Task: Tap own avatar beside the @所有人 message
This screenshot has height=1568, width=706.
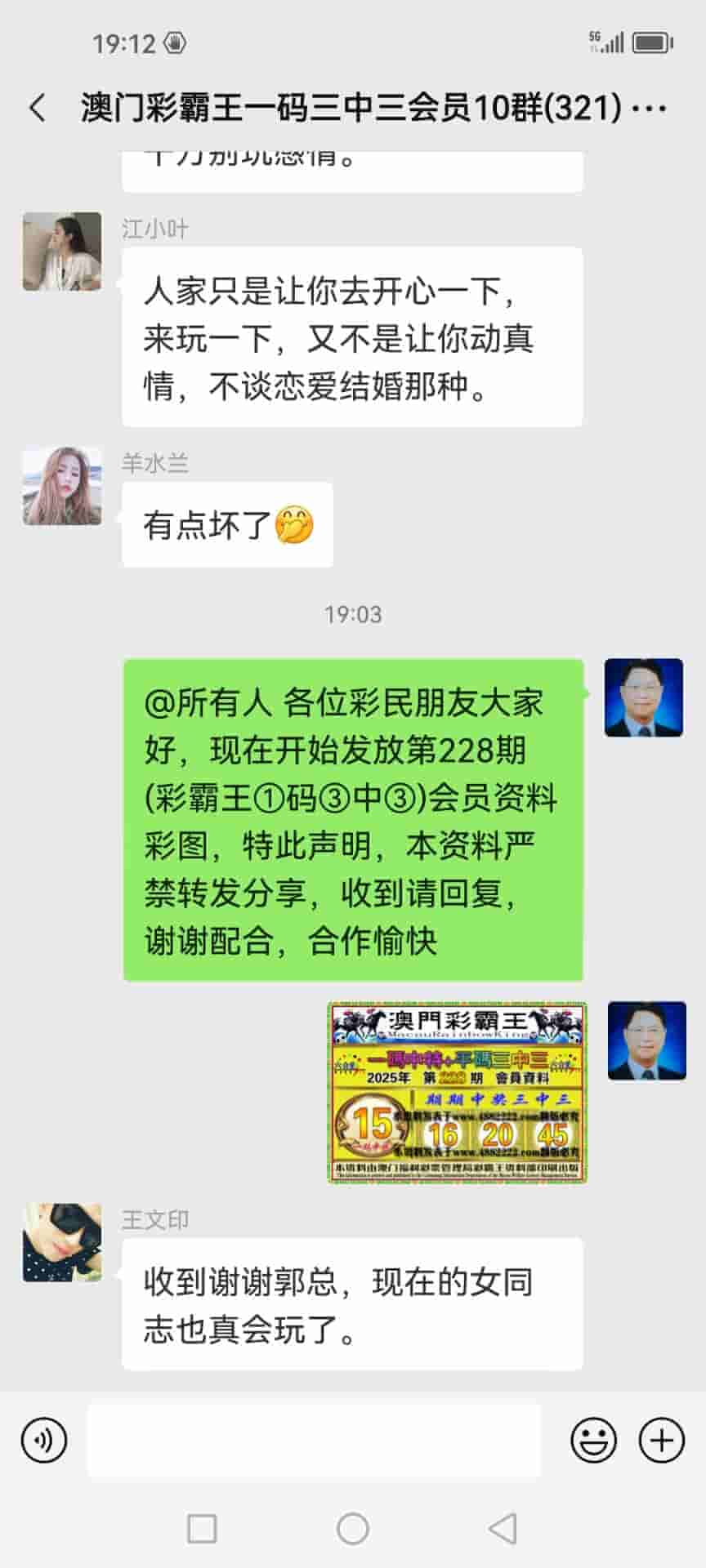Action: [x=643, y=698]
